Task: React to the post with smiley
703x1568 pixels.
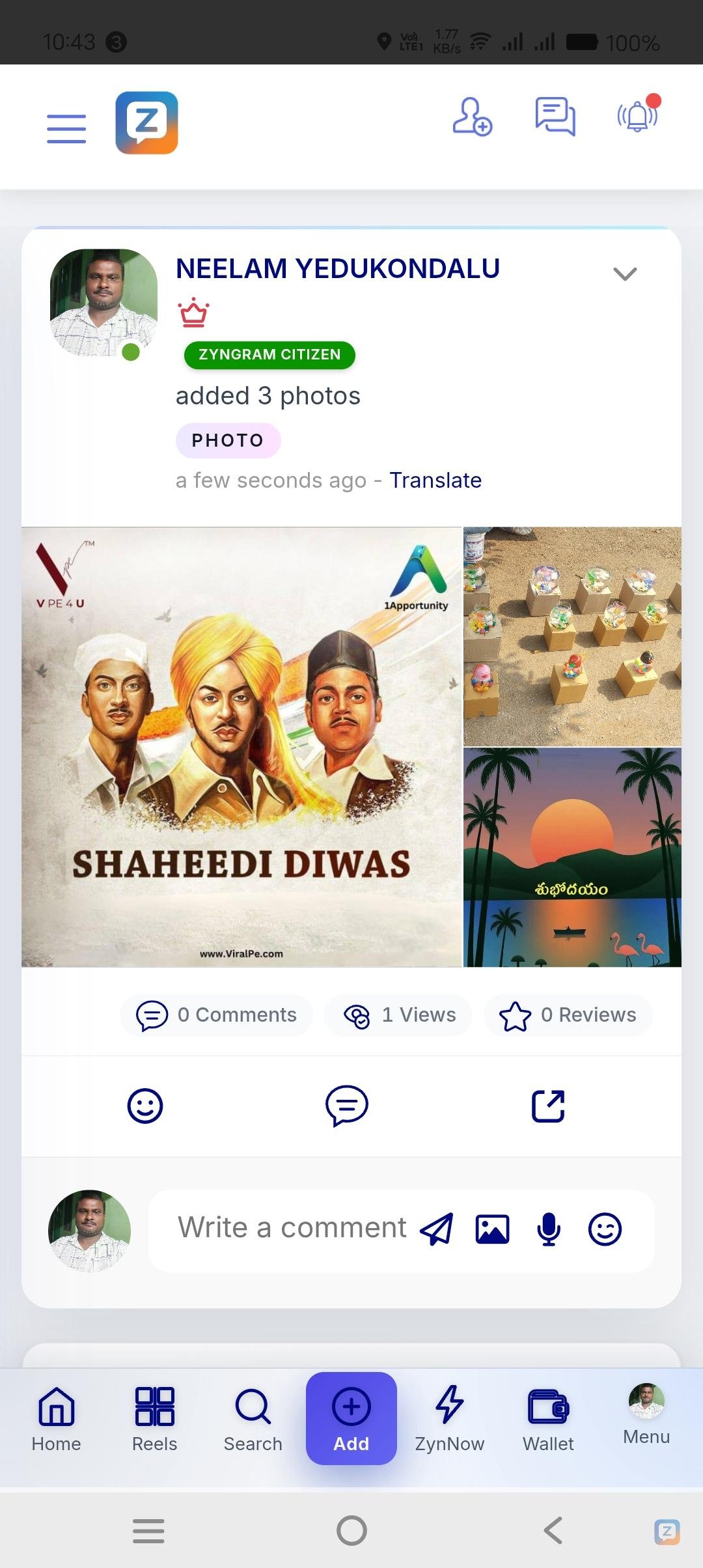Action: [145, 1106]
